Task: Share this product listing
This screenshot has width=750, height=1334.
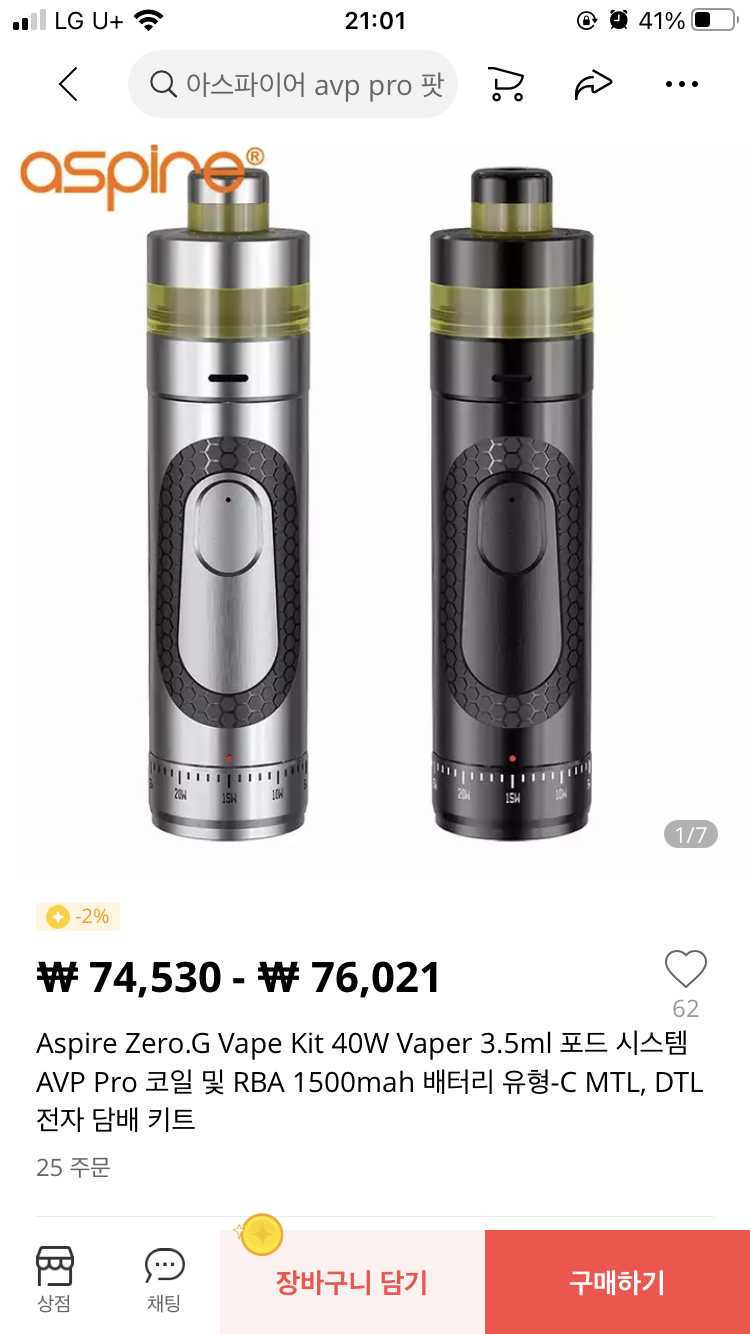Action: pyautogui.click(x=593, y=85)
